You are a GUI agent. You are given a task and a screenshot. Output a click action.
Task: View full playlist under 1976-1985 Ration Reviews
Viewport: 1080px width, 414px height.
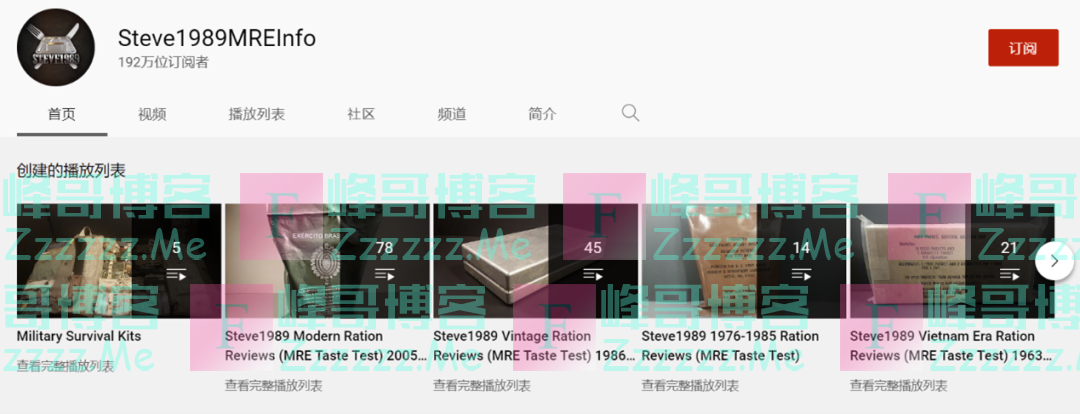click(690, 385)
